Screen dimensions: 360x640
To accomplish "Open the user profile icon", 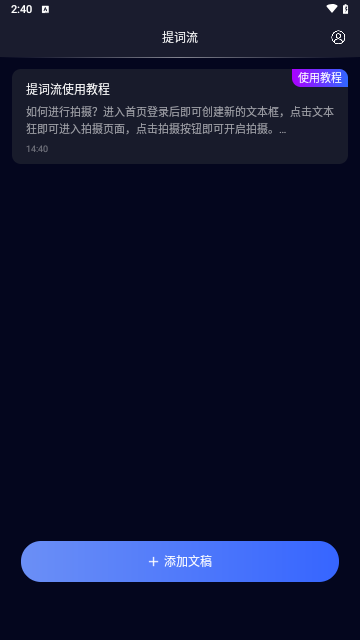I will [338, 37].
